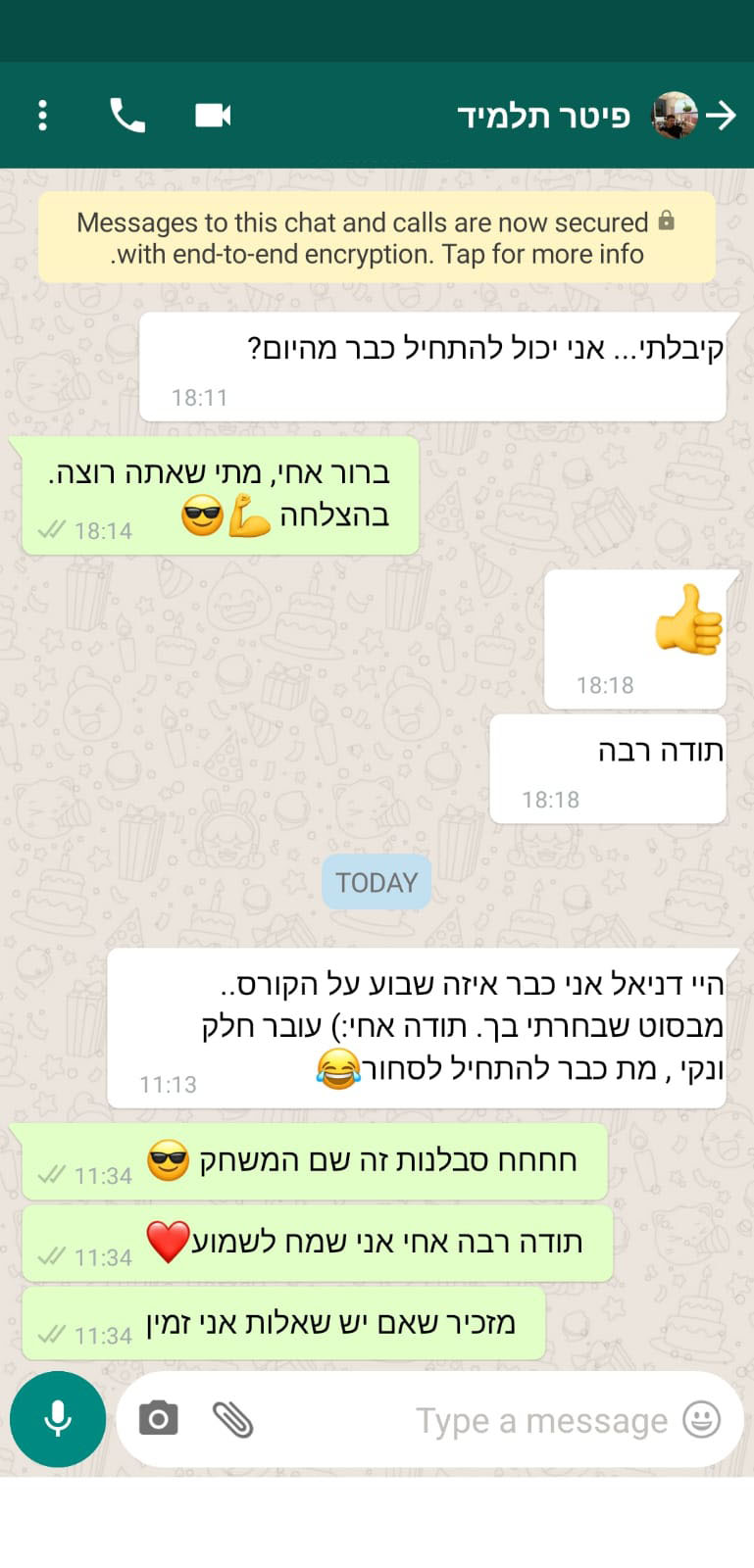The image size is (754, 1568).
Task: Tap the end-to-end encryption info banner
Action: pos(377,238)
